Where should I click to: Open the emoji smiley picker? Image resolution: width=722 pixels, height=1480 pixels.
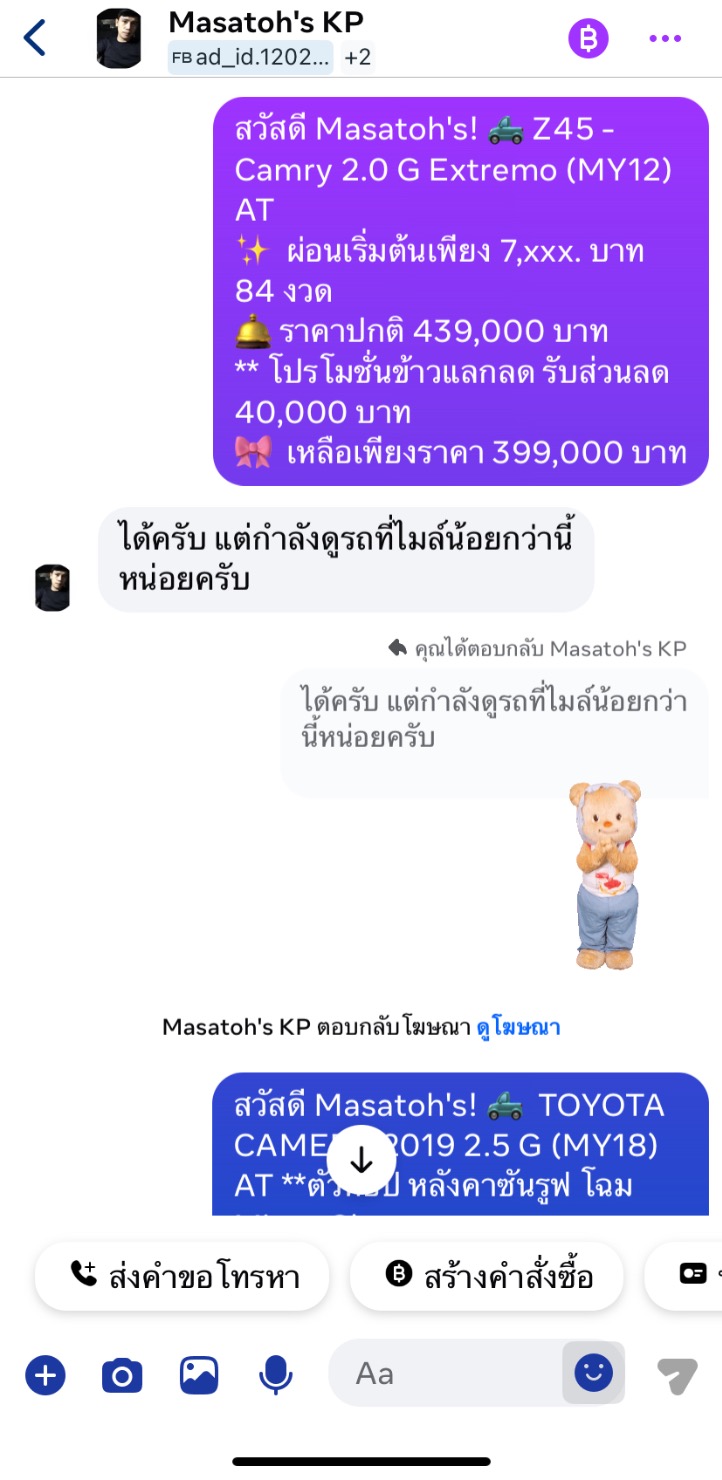coord(593,1373)
